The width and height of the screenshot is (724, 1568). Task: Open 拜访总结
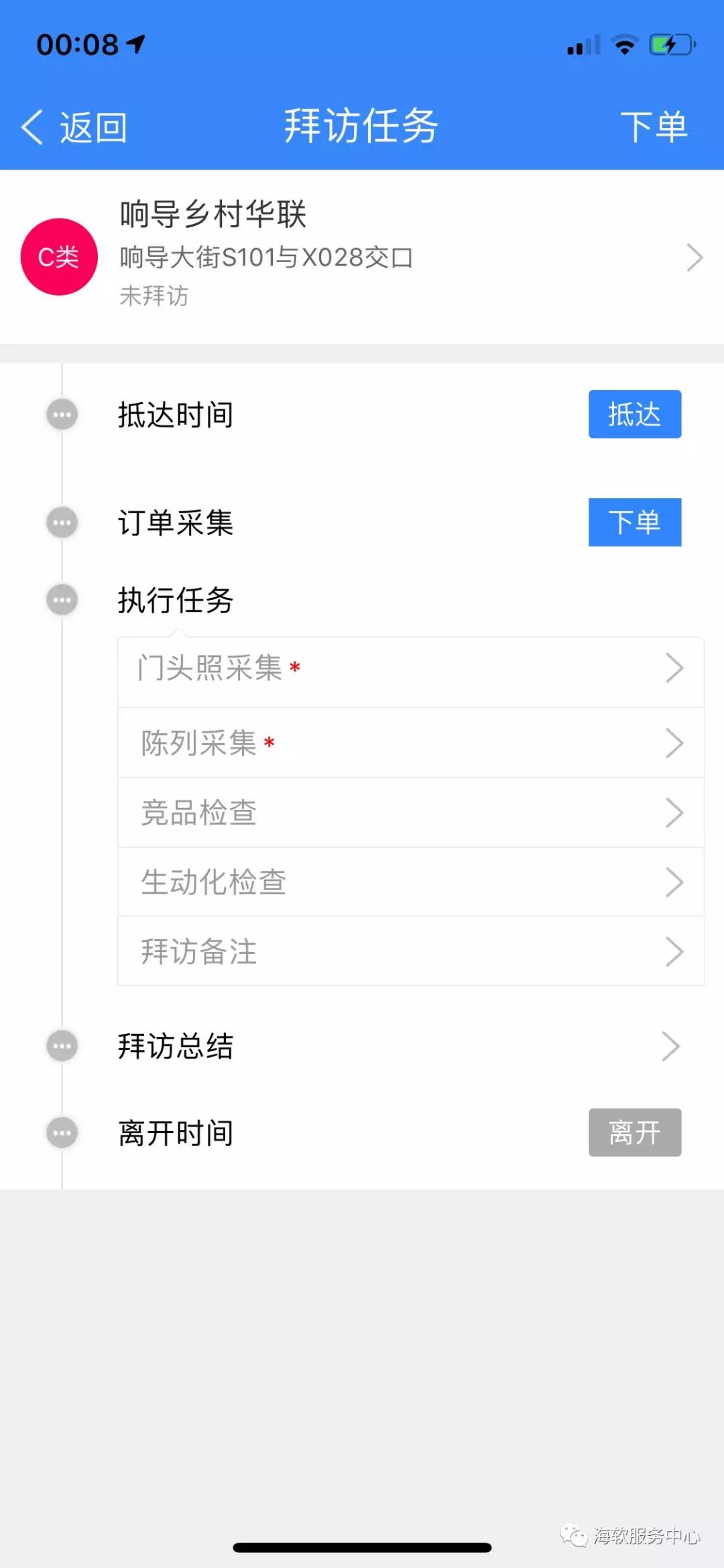pos(396,1046)
